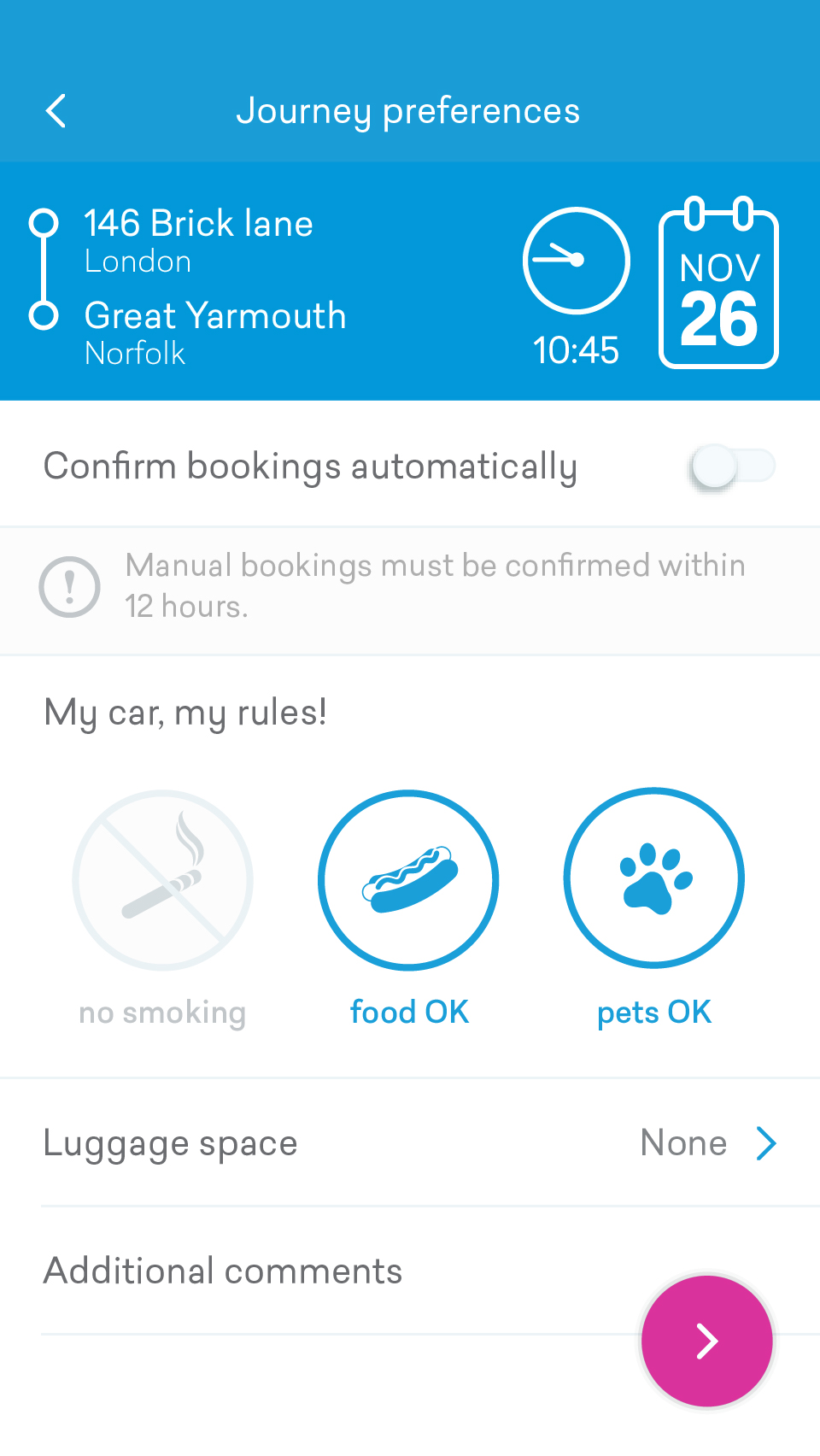This screenshot has width=820, height=1456.
Task: Toggle the pets OK rule
Action: point(654,878)
